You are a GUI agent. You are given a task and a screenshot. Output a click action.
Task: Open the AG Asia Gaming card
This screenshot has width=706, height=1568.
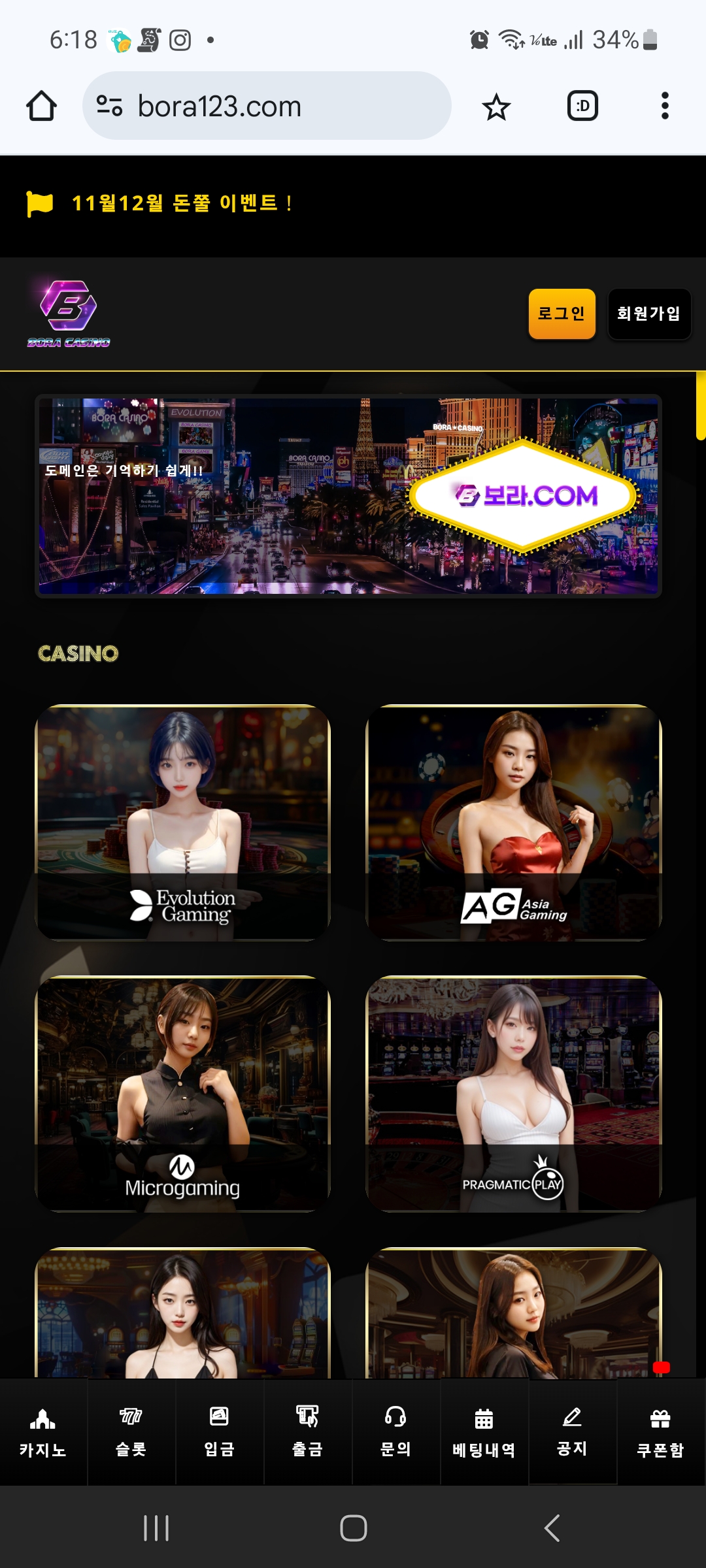click(x=514, y=823)
